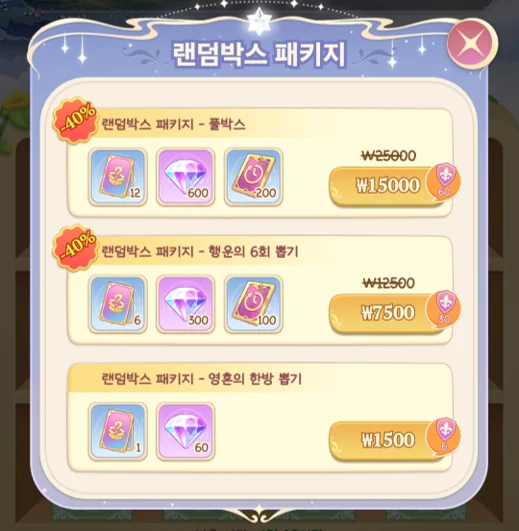This screenshot has width=519, height=531.
Task: View the 200 time tickets item in 풀박스
Action: point(254,177)
